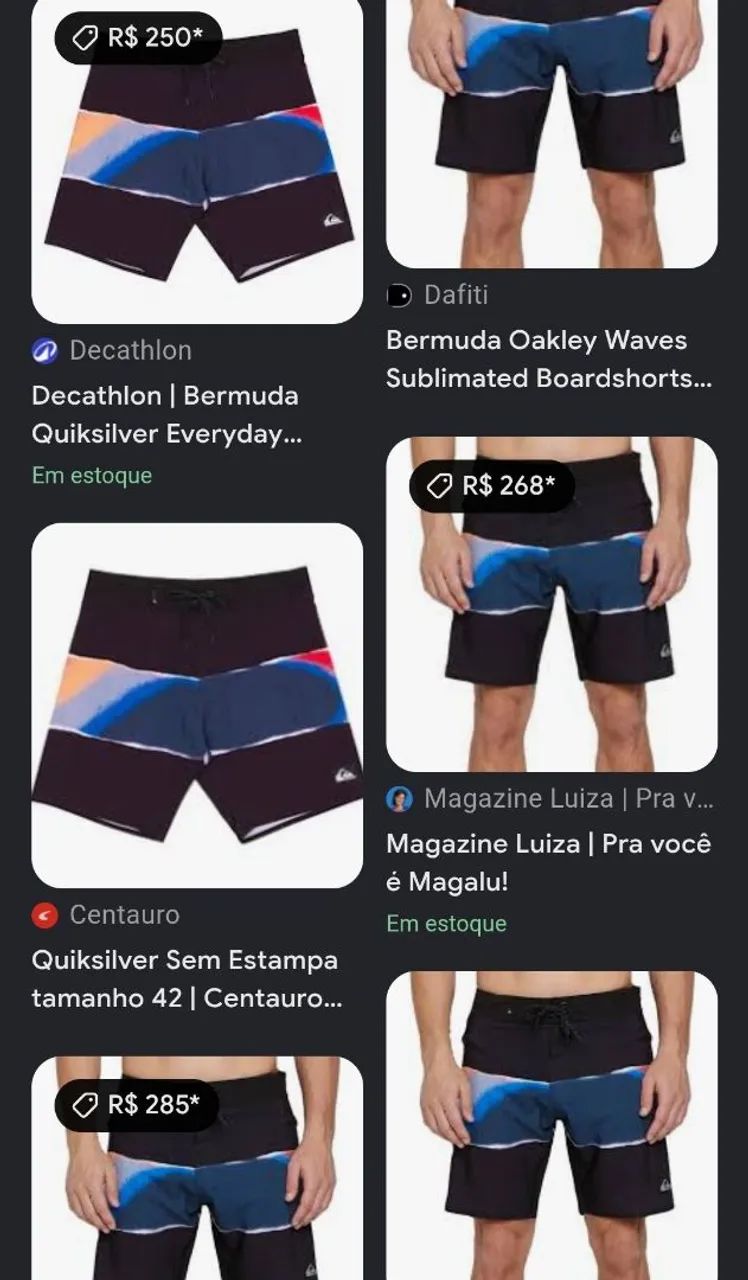Tap the Magazine Luiza Pra você é Magalu title
748x1280 pixels.
click(549, 863)
